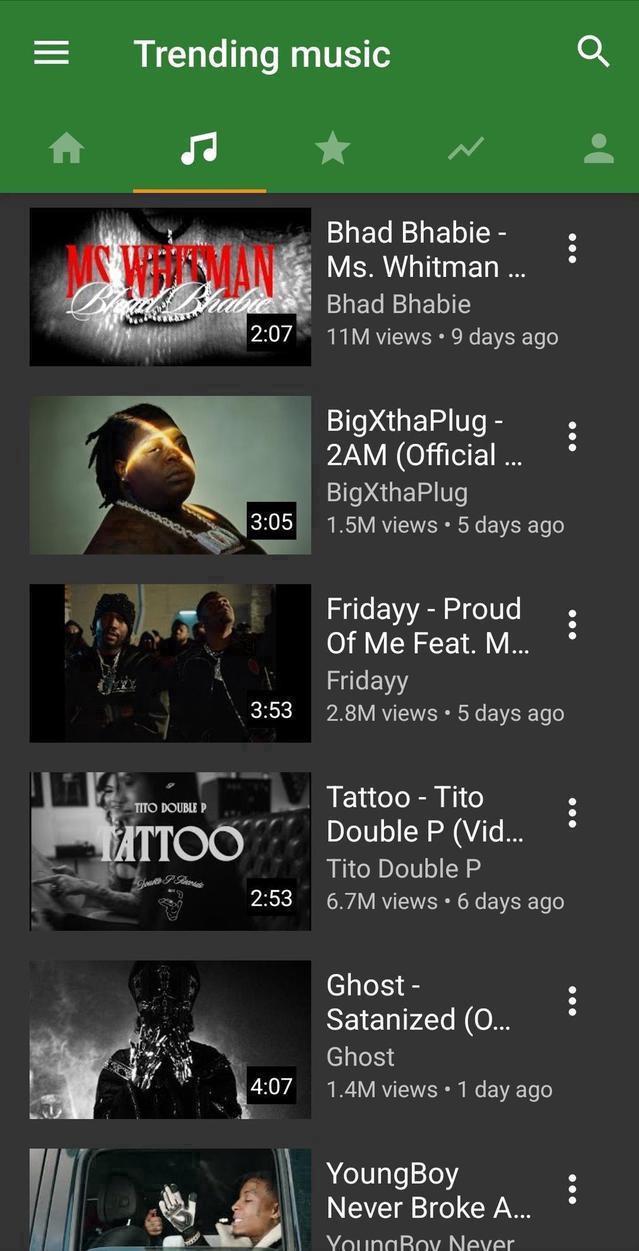Open the profile person tab
The image size is (639, 1251).
coord(598,149)
